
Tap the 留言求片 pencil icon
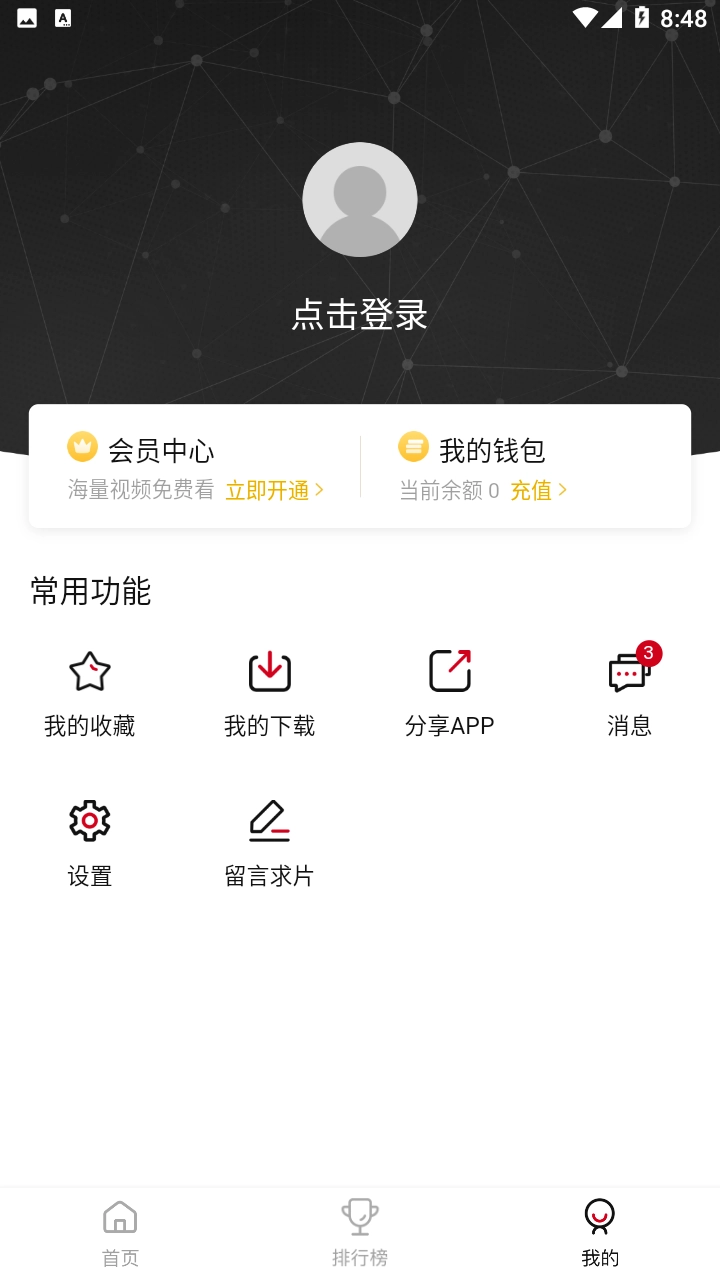point(270,820)
